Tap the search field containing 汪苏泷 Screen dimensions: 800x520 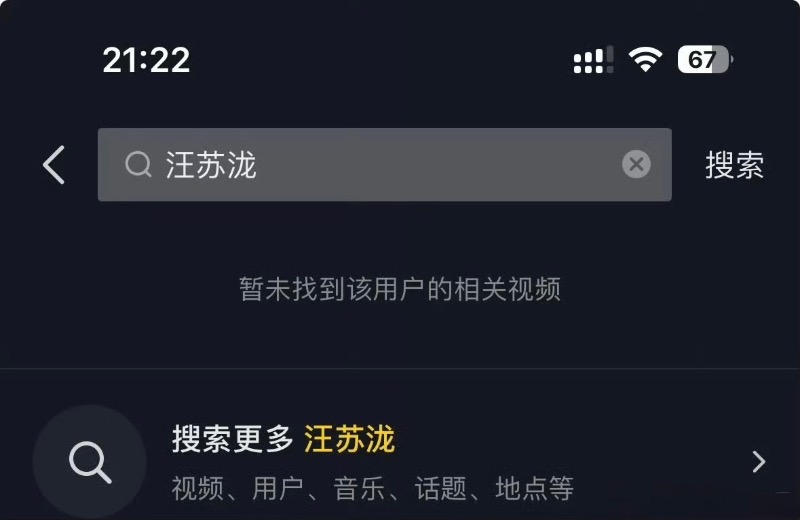click(x=380, y=165)
